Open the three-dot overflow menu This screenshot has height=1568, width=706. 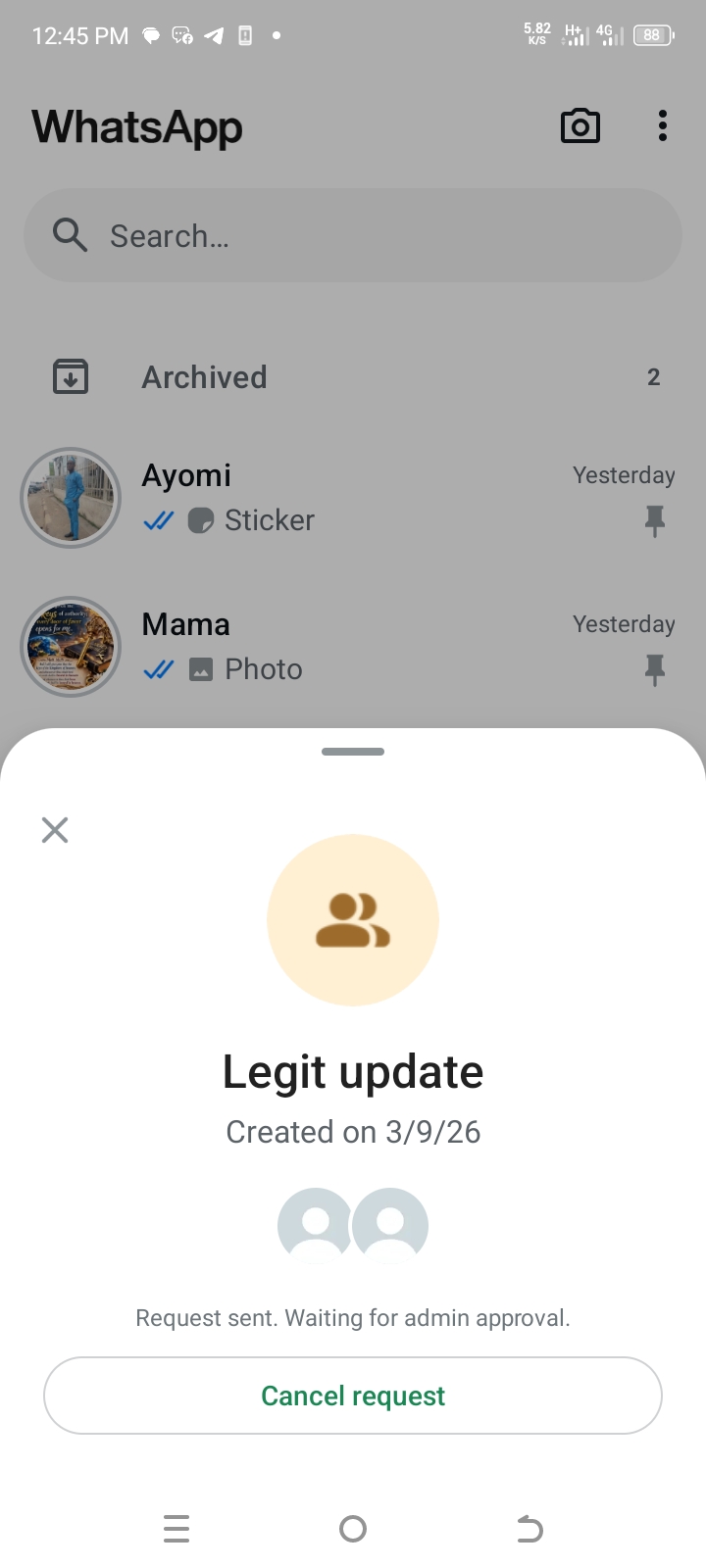click(x=663, y=126)
